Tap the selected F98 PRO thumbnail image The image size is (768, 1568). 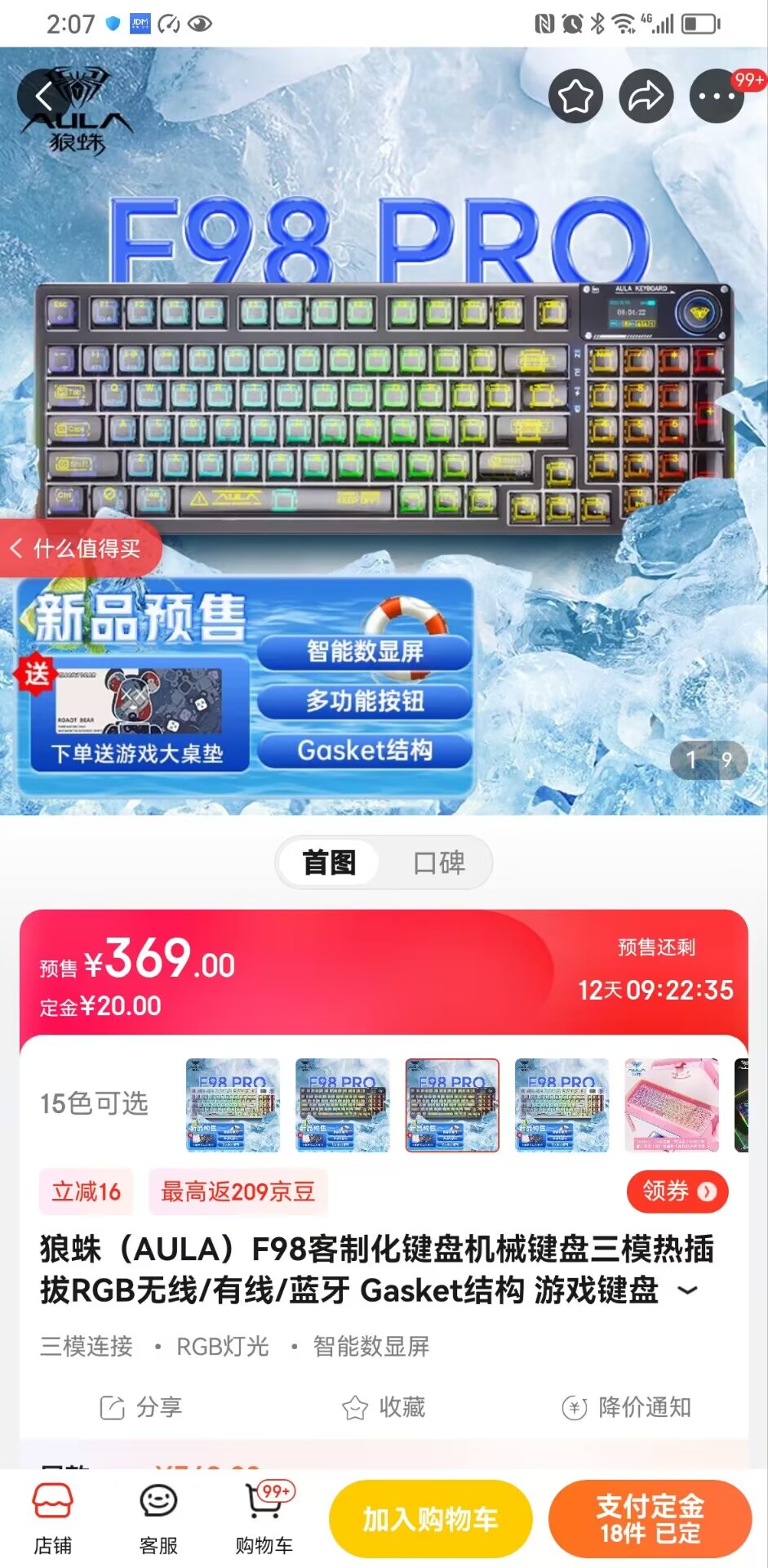click(451, 1105)
